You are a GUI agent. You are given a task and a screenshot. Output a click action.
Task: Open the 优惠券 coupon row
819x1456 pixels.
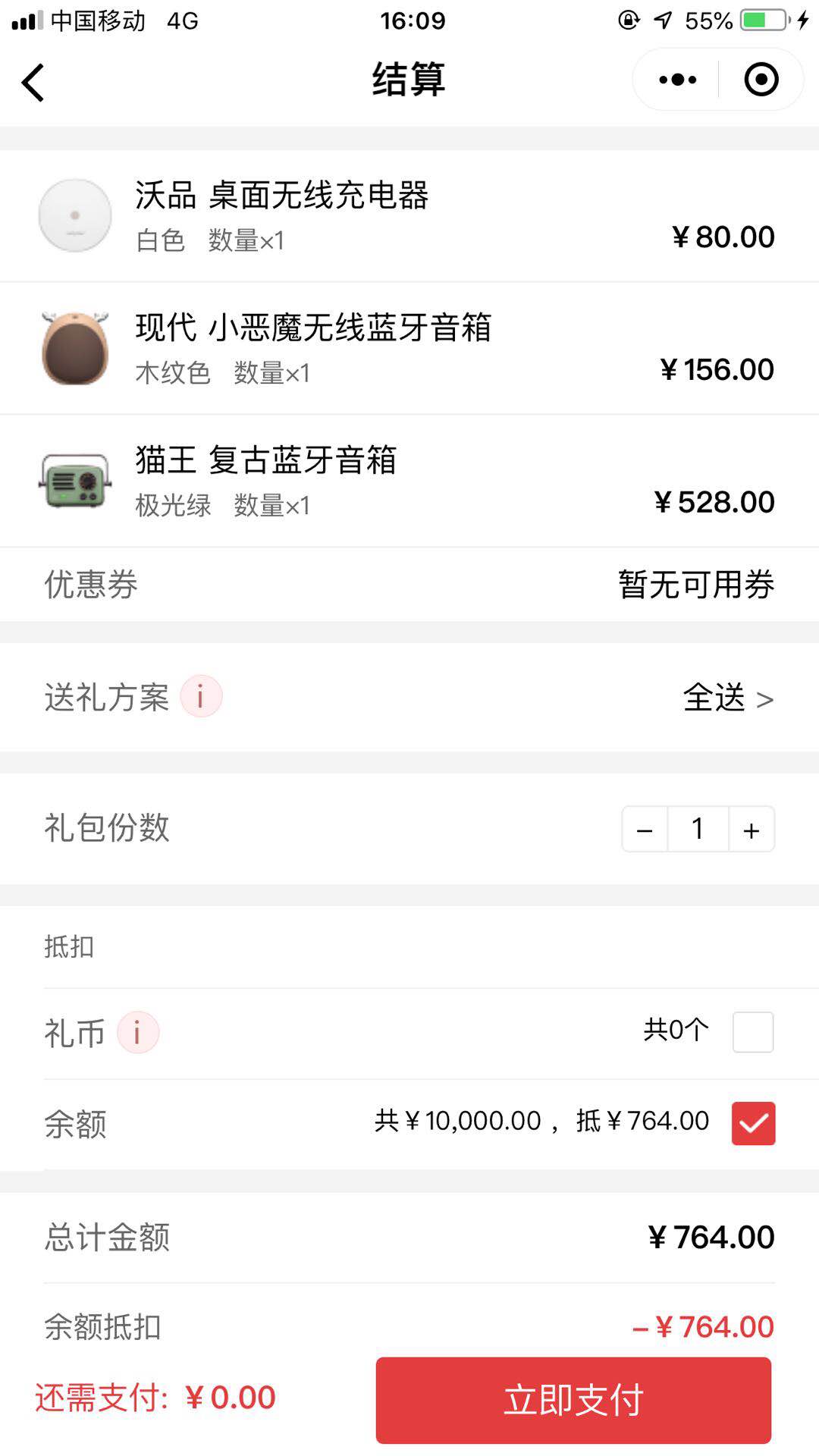(x=409, y=585)
